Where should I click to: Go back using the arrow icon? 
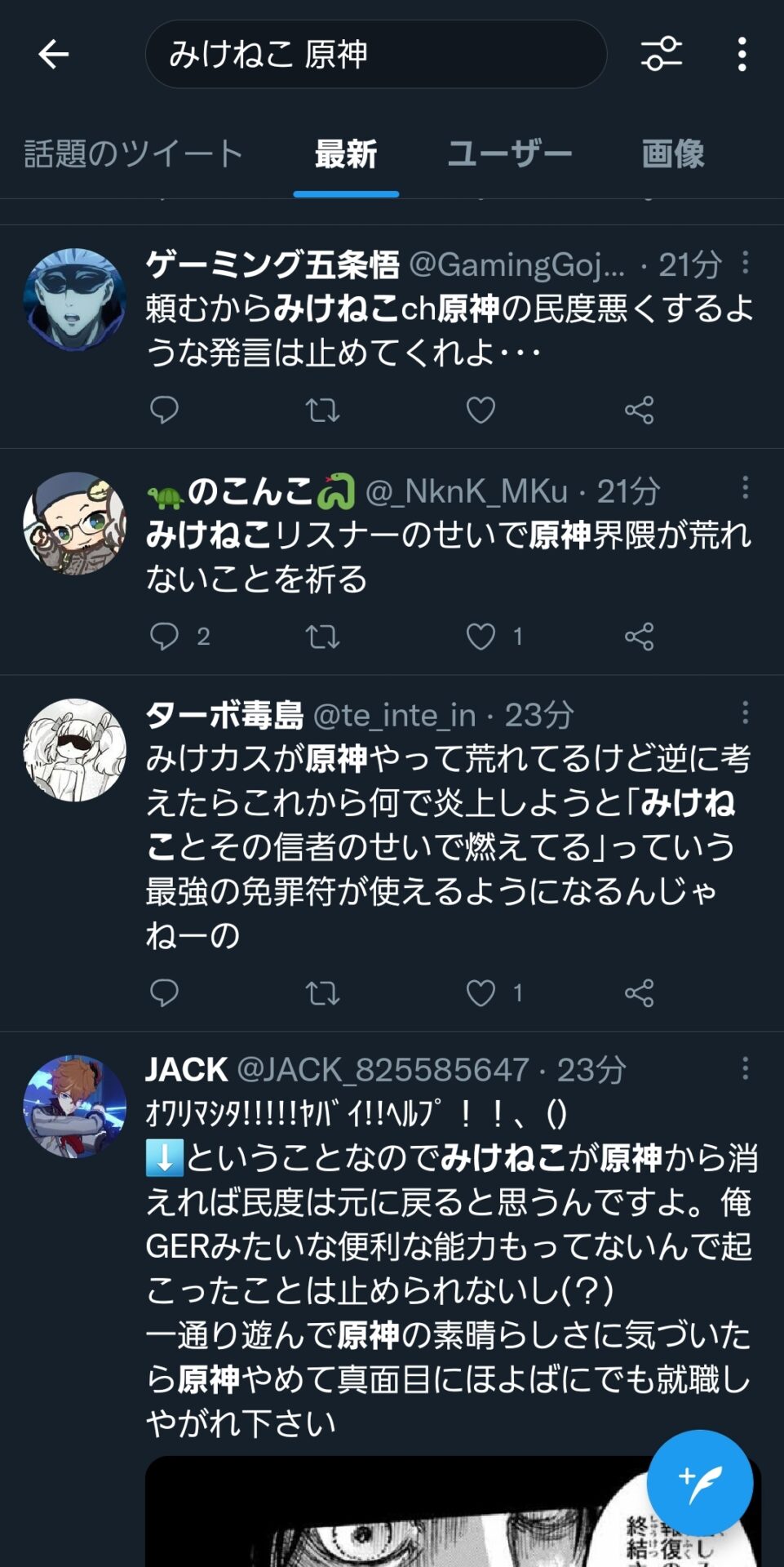coord(54,55)
